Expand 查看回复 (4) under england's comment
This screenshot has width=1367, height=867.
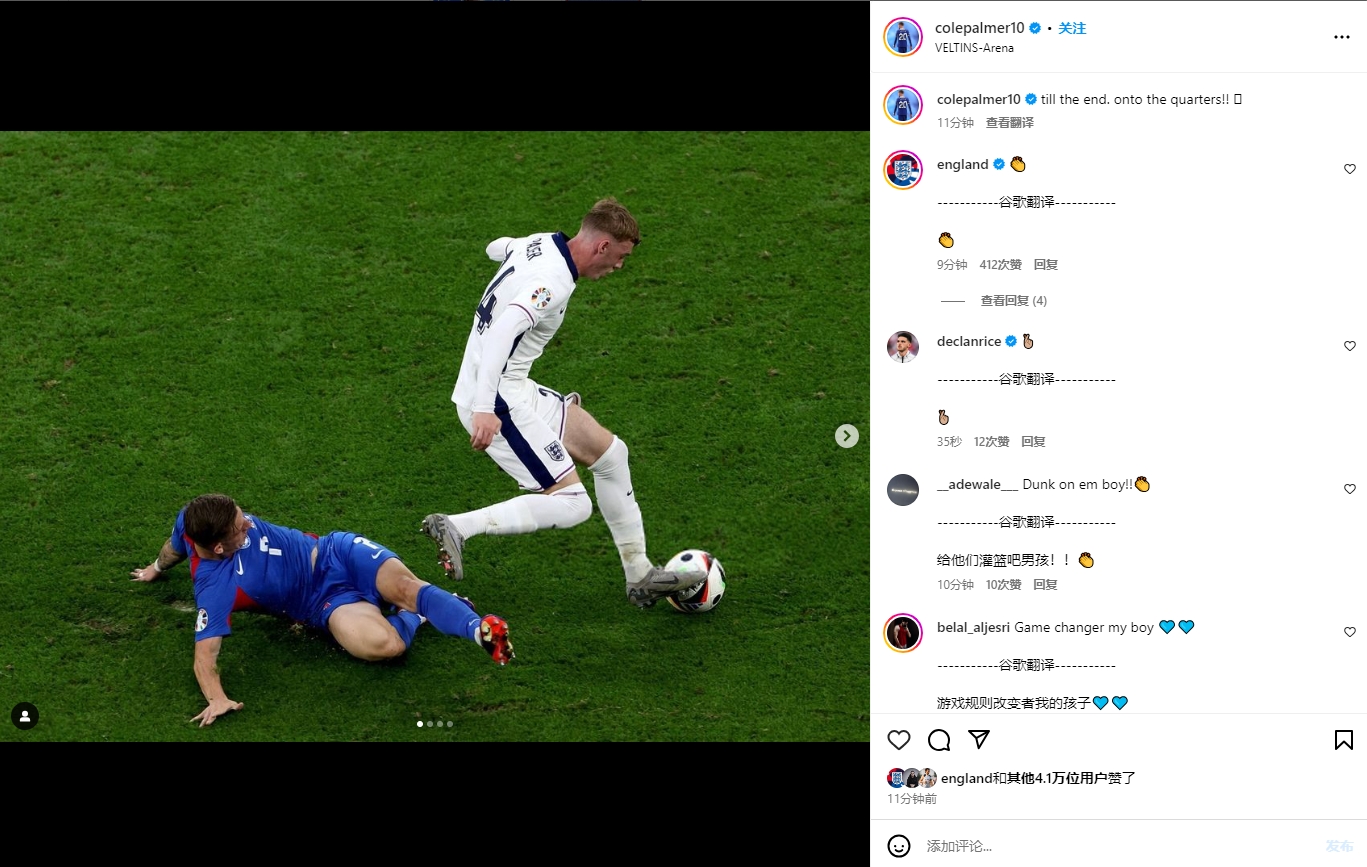(1013, 301)
